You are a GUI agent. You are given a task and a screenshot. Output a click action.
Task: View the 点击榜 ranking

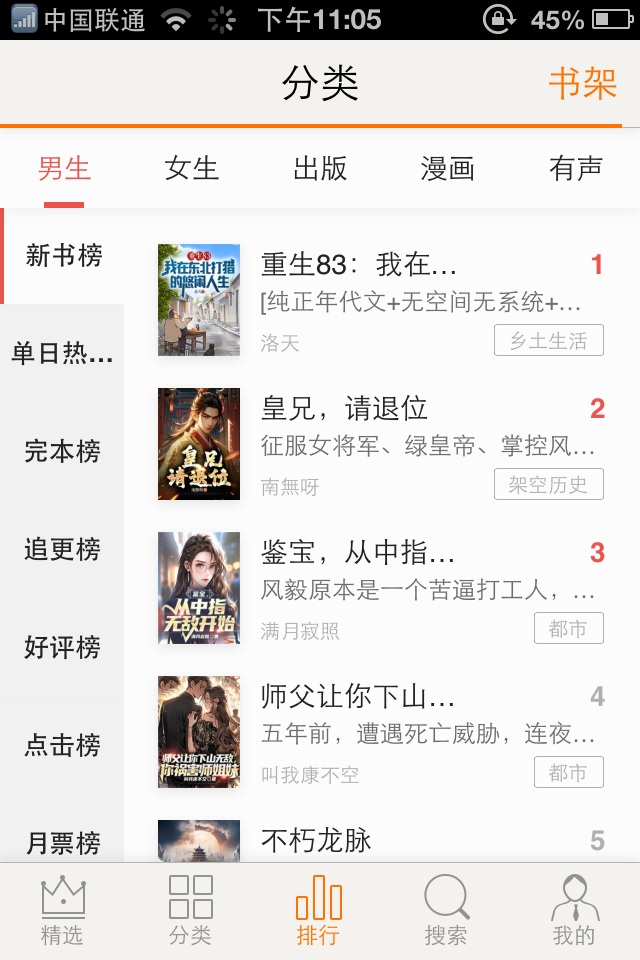point(63,745)
